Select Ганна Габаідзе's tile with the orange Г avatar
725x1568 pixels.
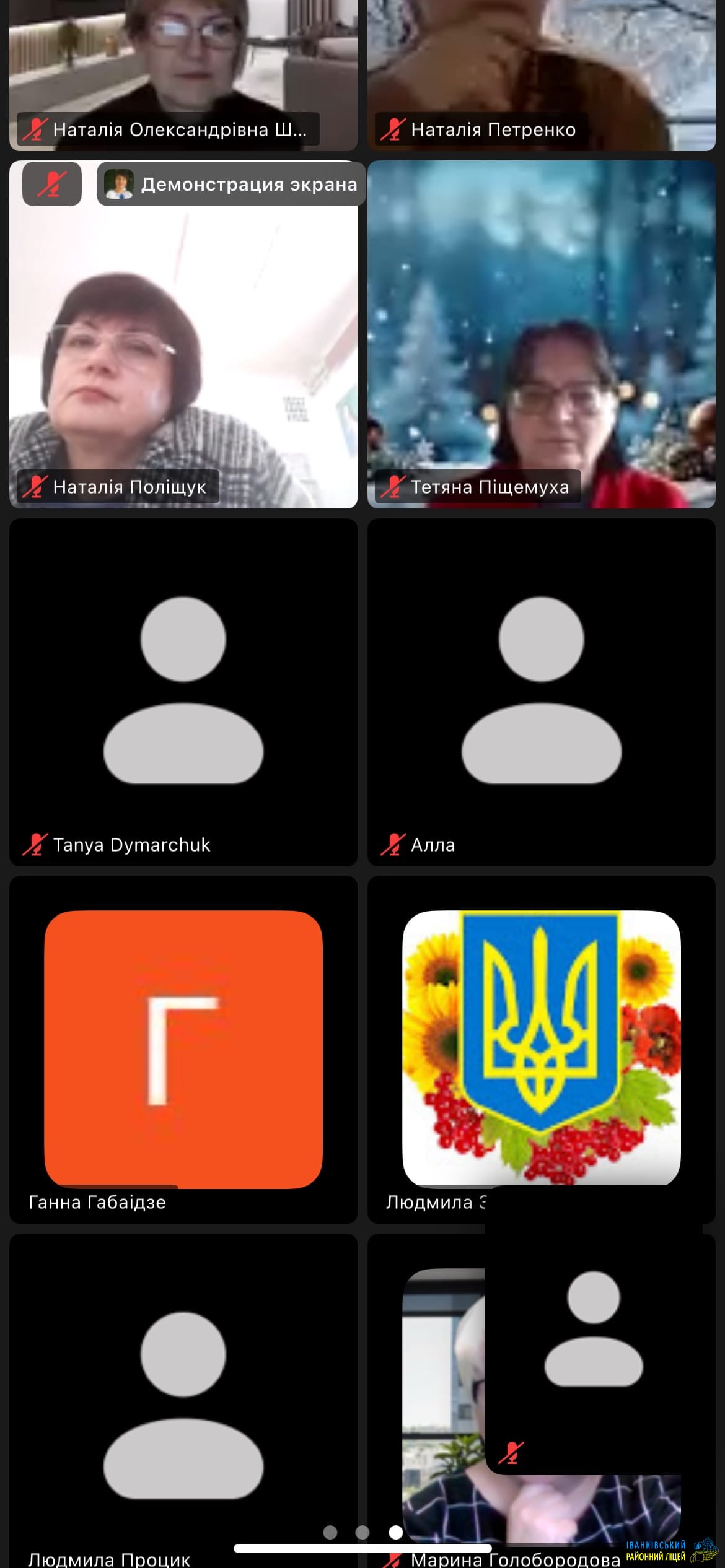(183, 1049)
